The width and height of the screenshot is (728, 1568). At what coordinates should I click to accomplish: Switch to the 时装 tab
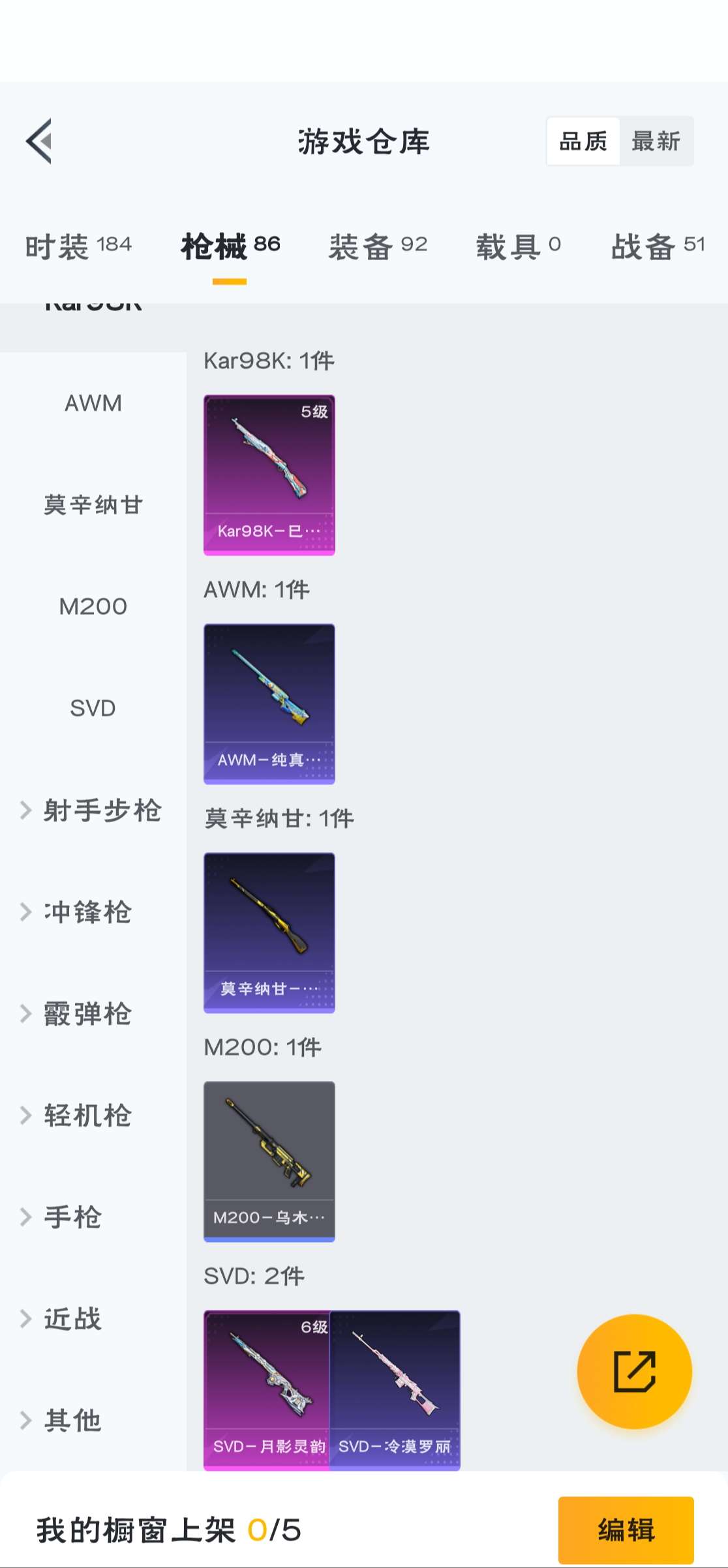coord(78,246)
